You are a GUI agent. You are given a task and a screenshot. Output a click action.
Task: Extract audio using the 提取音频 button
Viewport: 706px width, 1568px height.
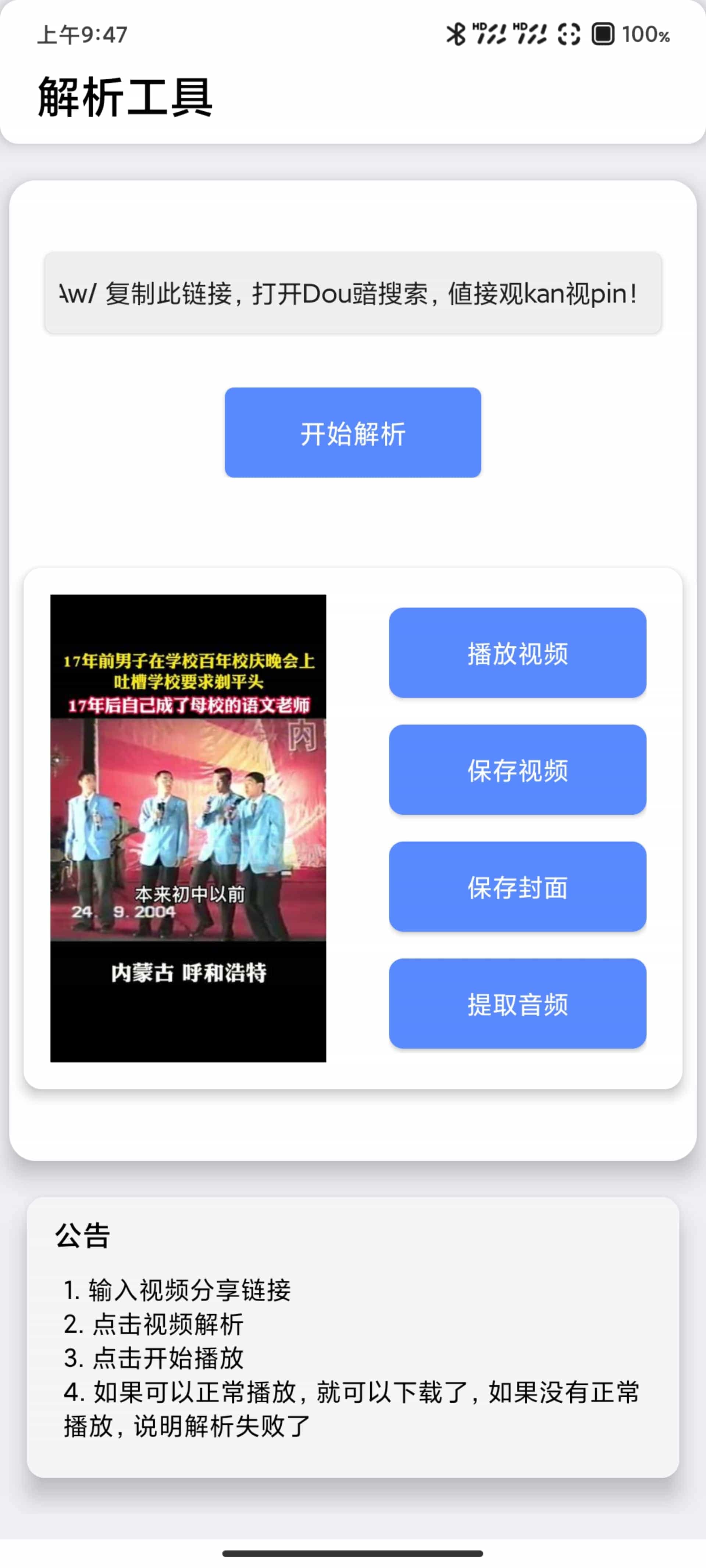[517, 1003]
